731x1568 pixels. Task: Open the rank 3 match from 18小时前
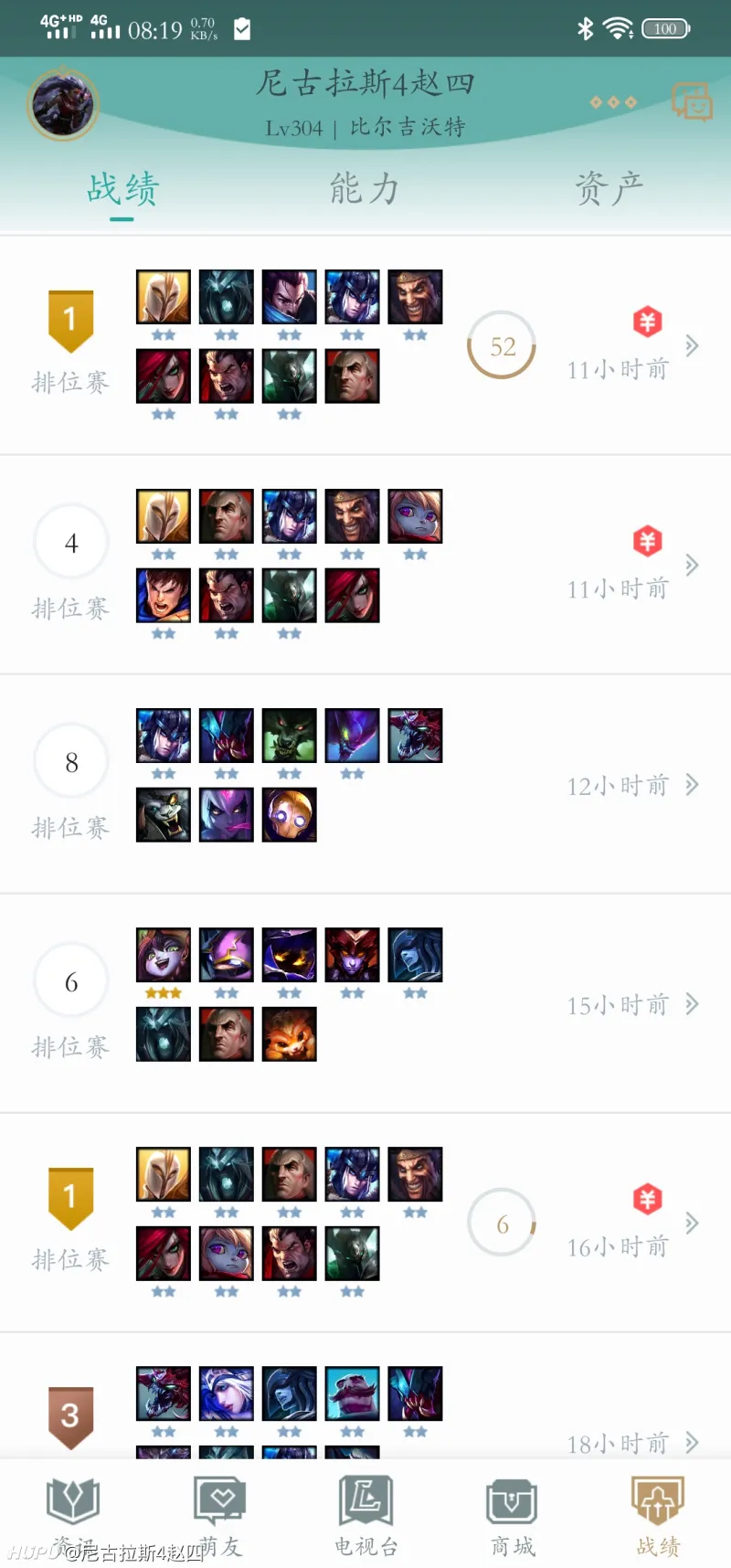tap(365, 1412)
